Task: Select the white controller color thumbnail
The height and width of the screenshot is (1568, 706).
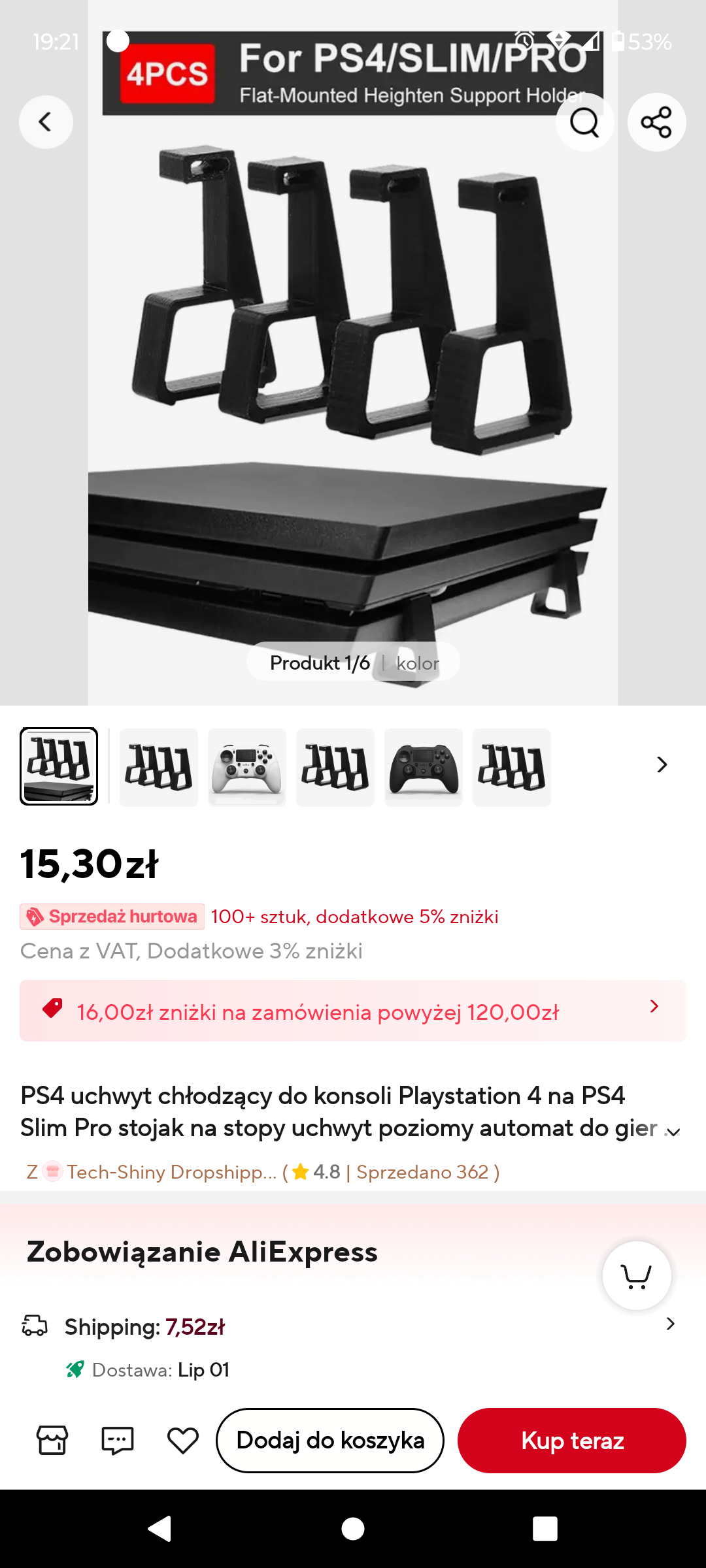Action: [x=247, y=767]
